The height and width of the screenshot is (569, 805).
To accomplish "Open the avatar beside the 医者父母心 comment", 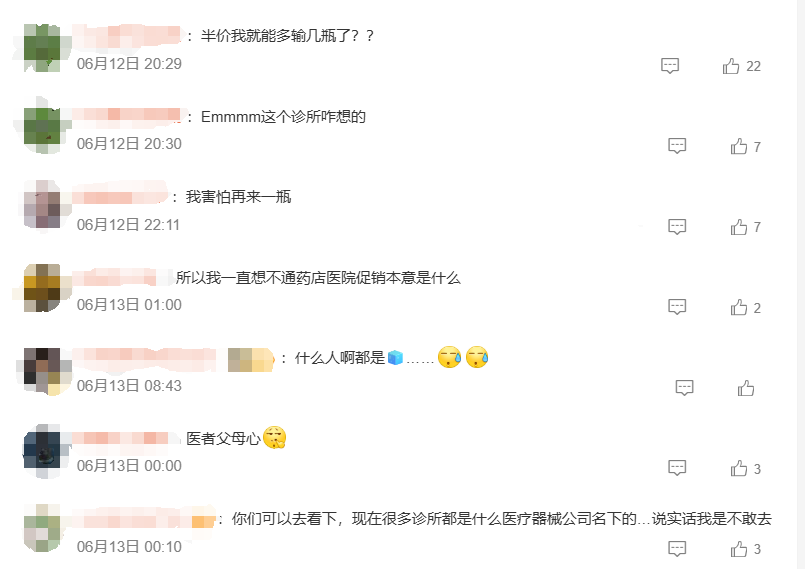I will point(42,447).
